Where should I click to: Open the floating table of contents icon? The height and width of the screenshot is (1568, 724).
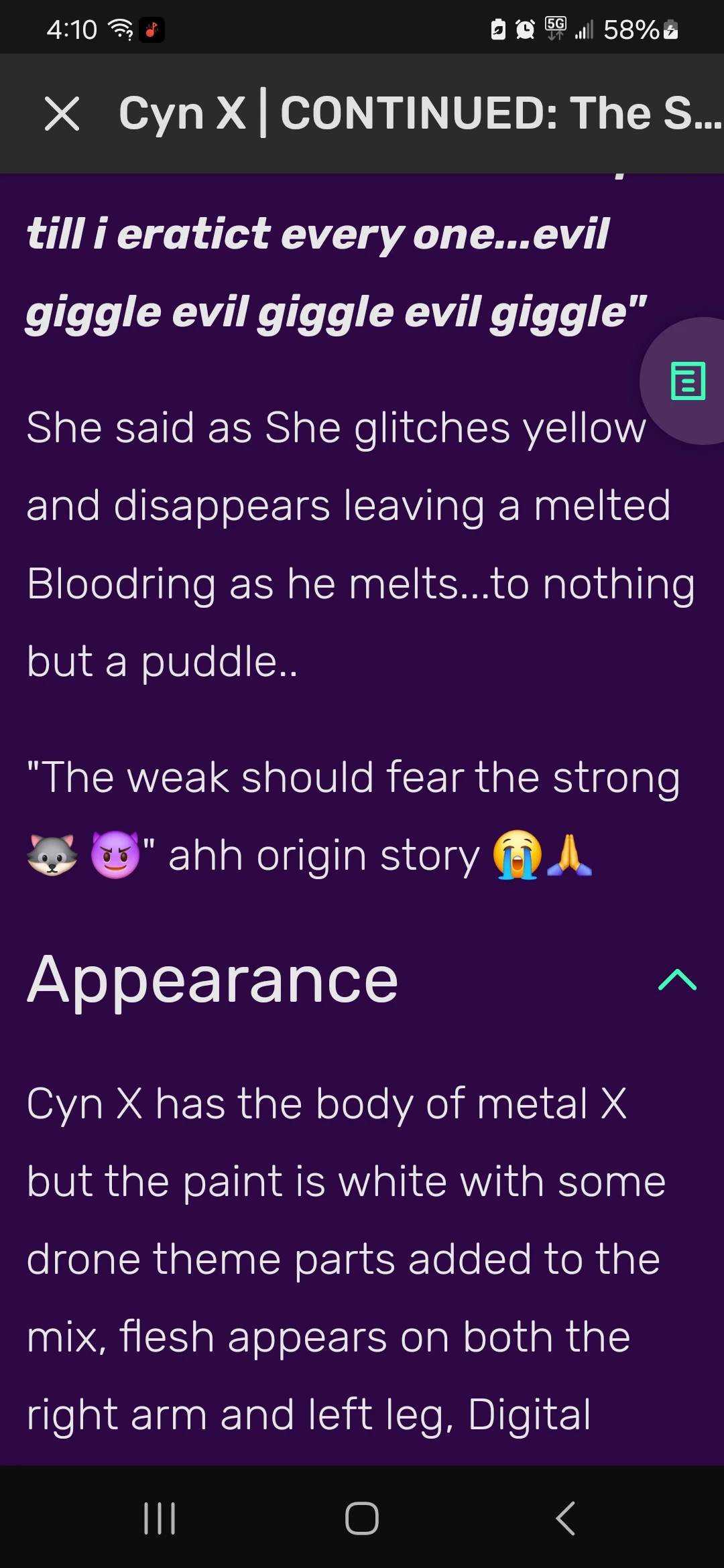(687, 382)
